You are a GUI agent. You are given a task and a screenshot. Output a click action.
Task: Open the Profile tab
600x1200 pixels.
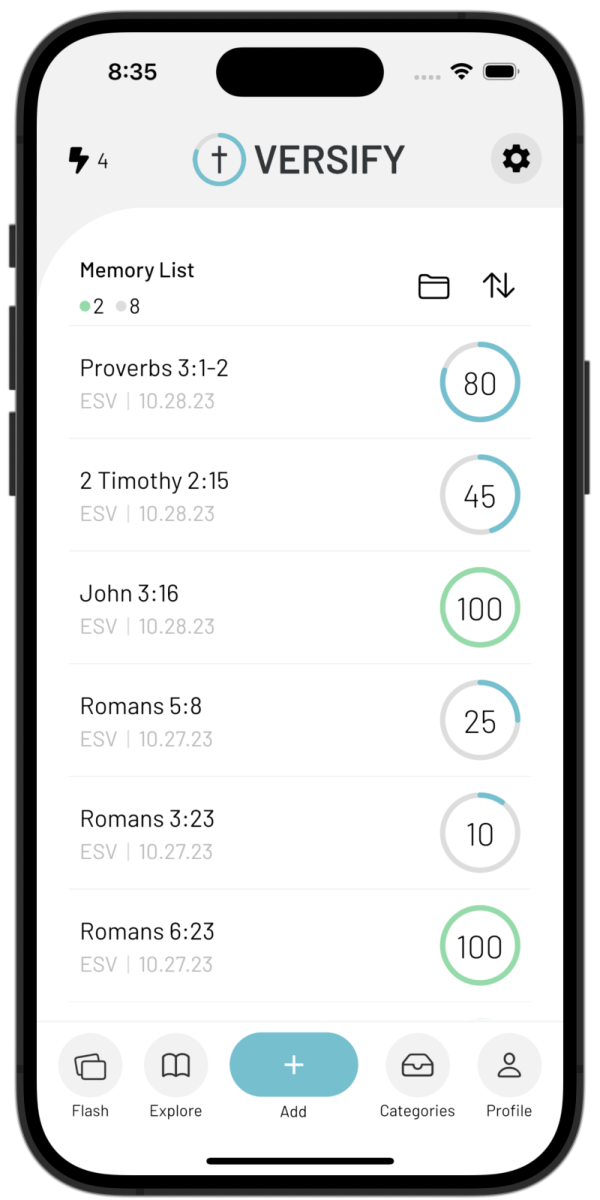[509, 1075]
